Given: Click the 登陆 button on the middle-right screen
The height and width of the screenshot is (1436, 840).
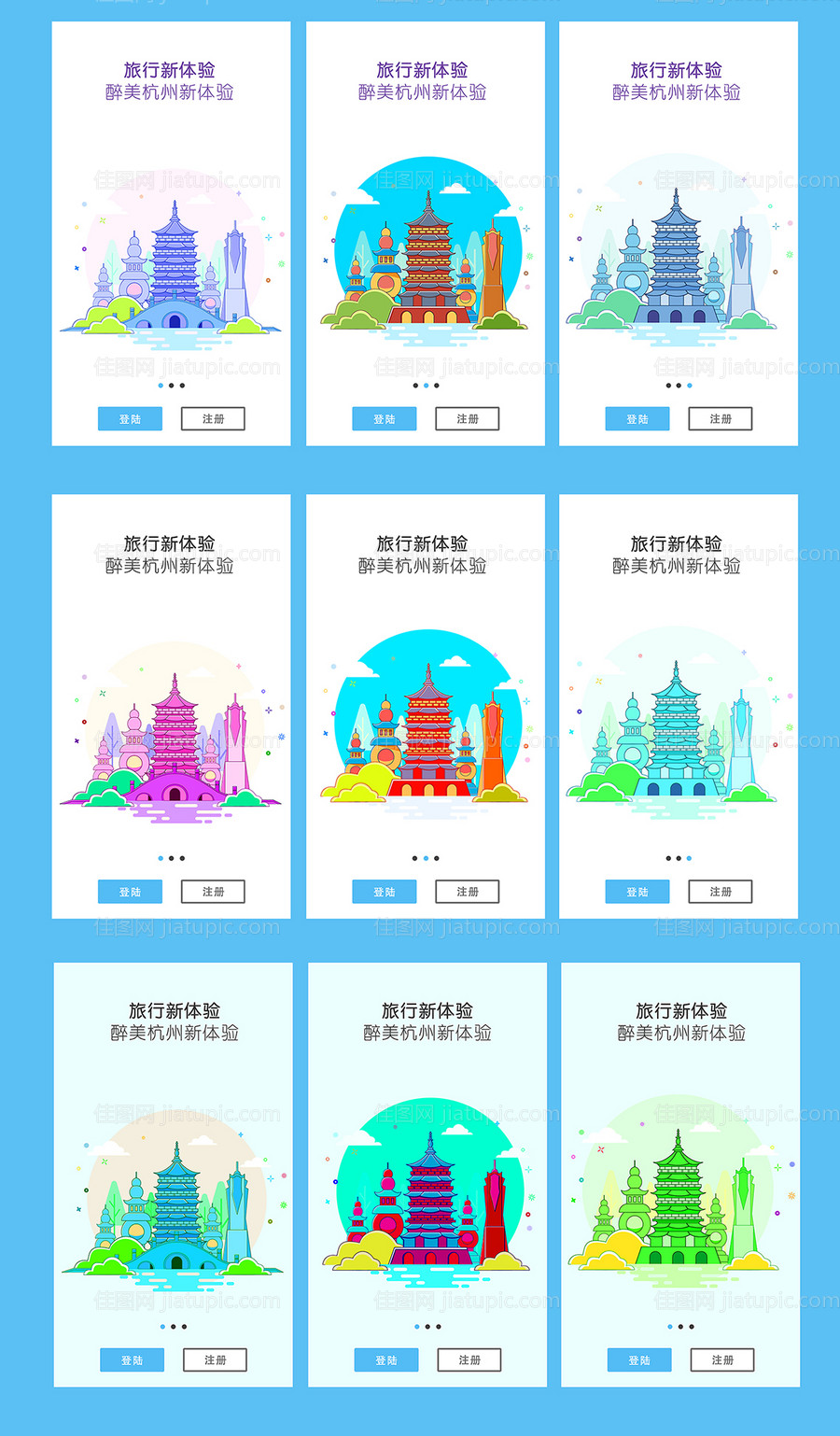Looking at the screenshot, I should click(x=637, y=891).
